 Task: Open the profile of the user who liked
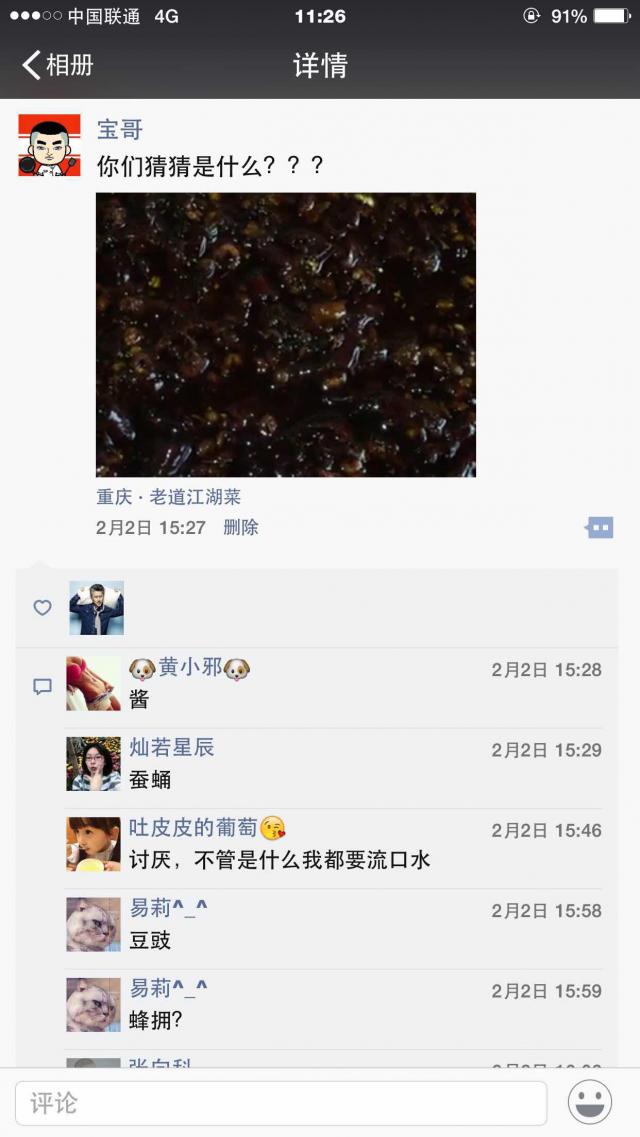tap(96, 607)
